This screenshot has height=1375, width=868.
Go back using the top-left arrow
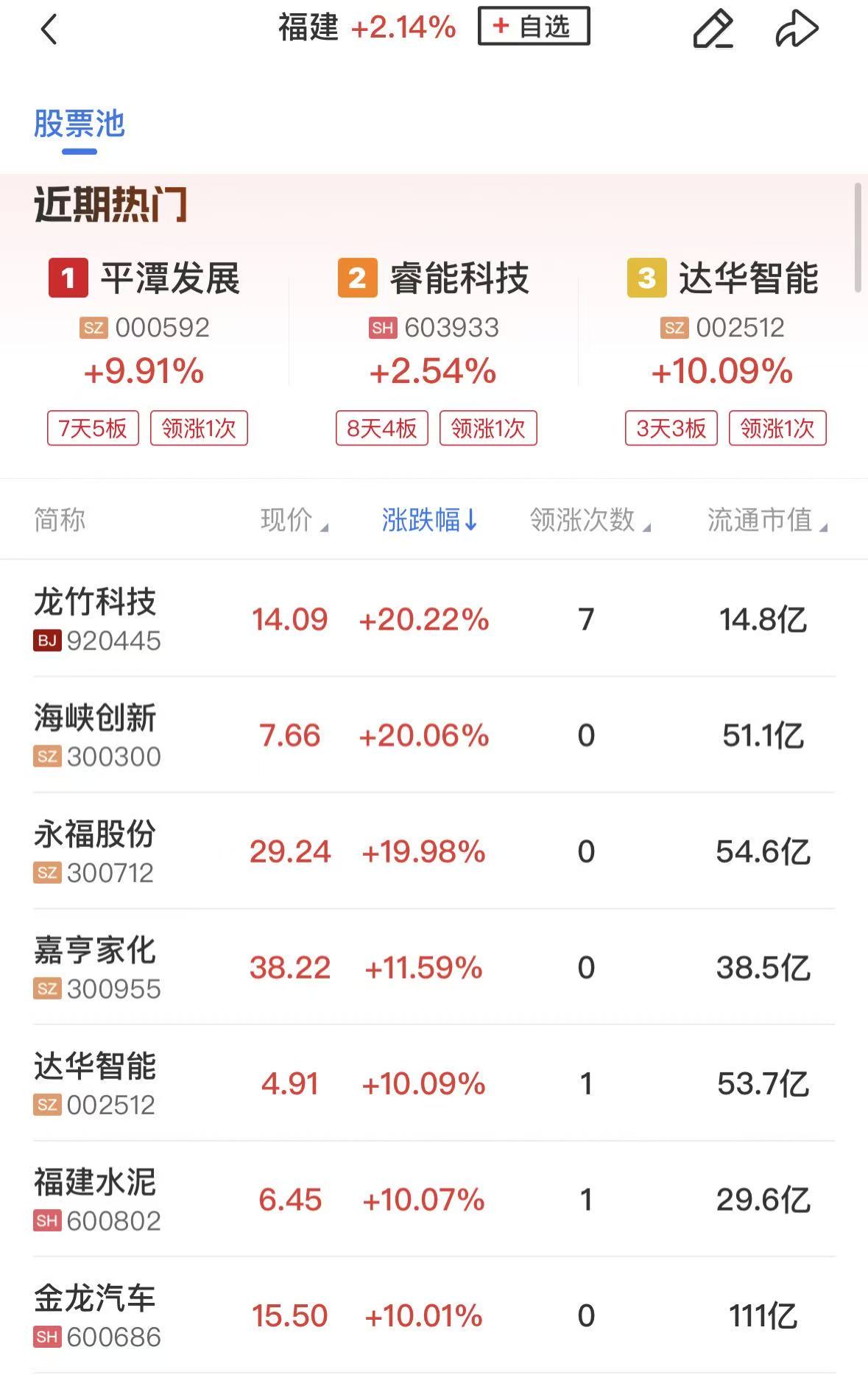pyautogui.click(x=49, y=30)
